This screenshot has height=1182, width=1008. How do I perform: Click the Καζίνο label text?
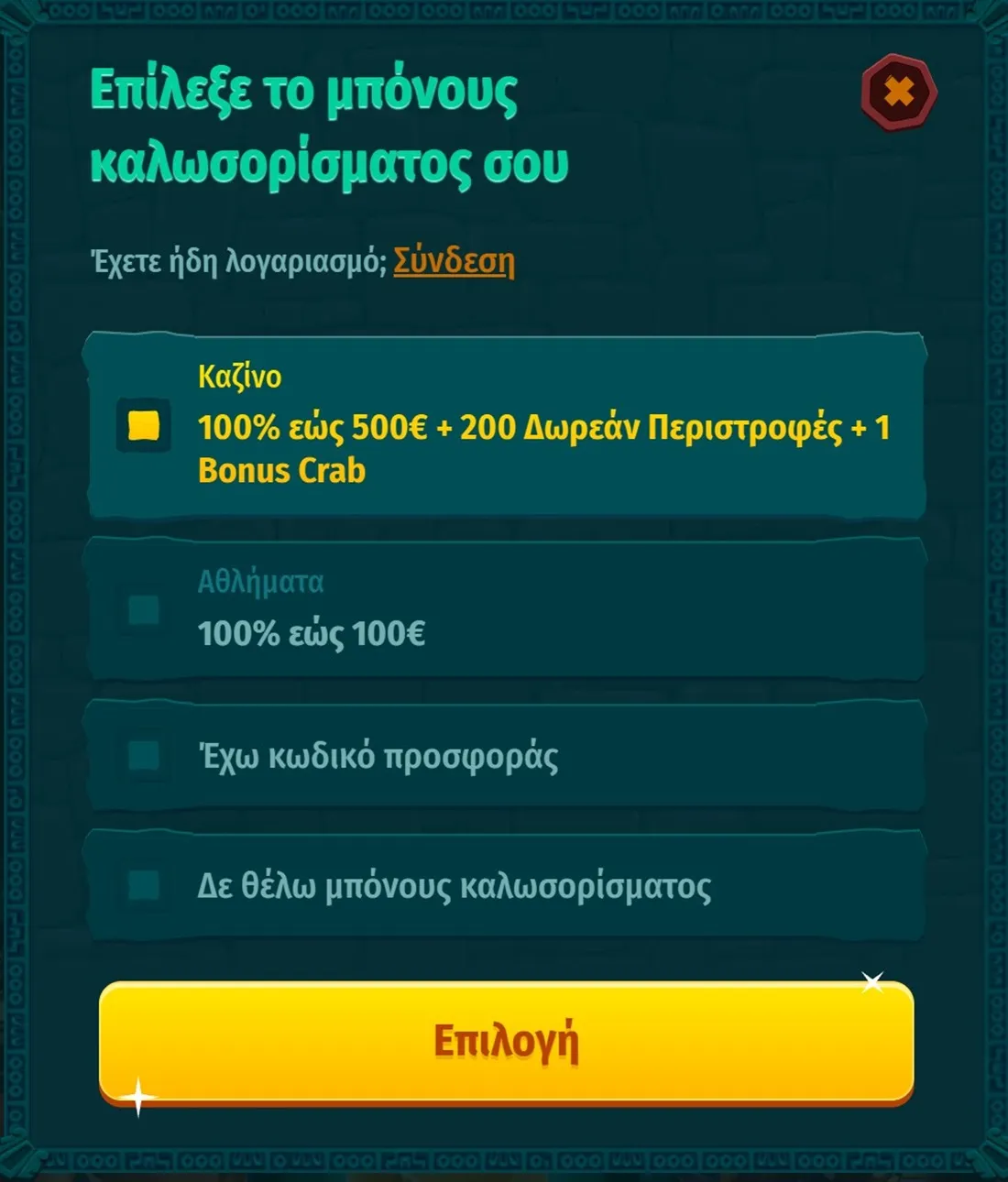pos(239,376)
